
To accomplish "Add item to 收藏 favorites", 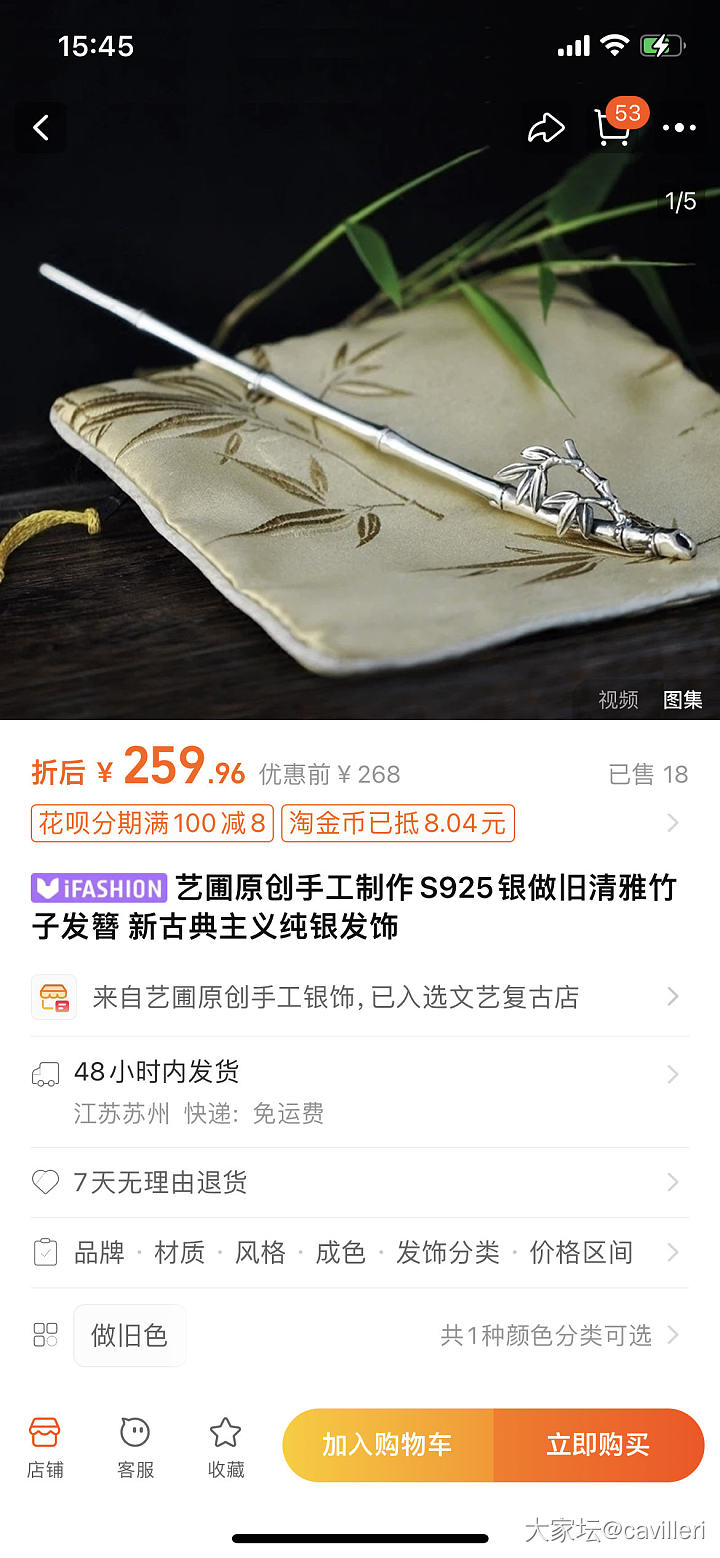I will coord(225,1446).
